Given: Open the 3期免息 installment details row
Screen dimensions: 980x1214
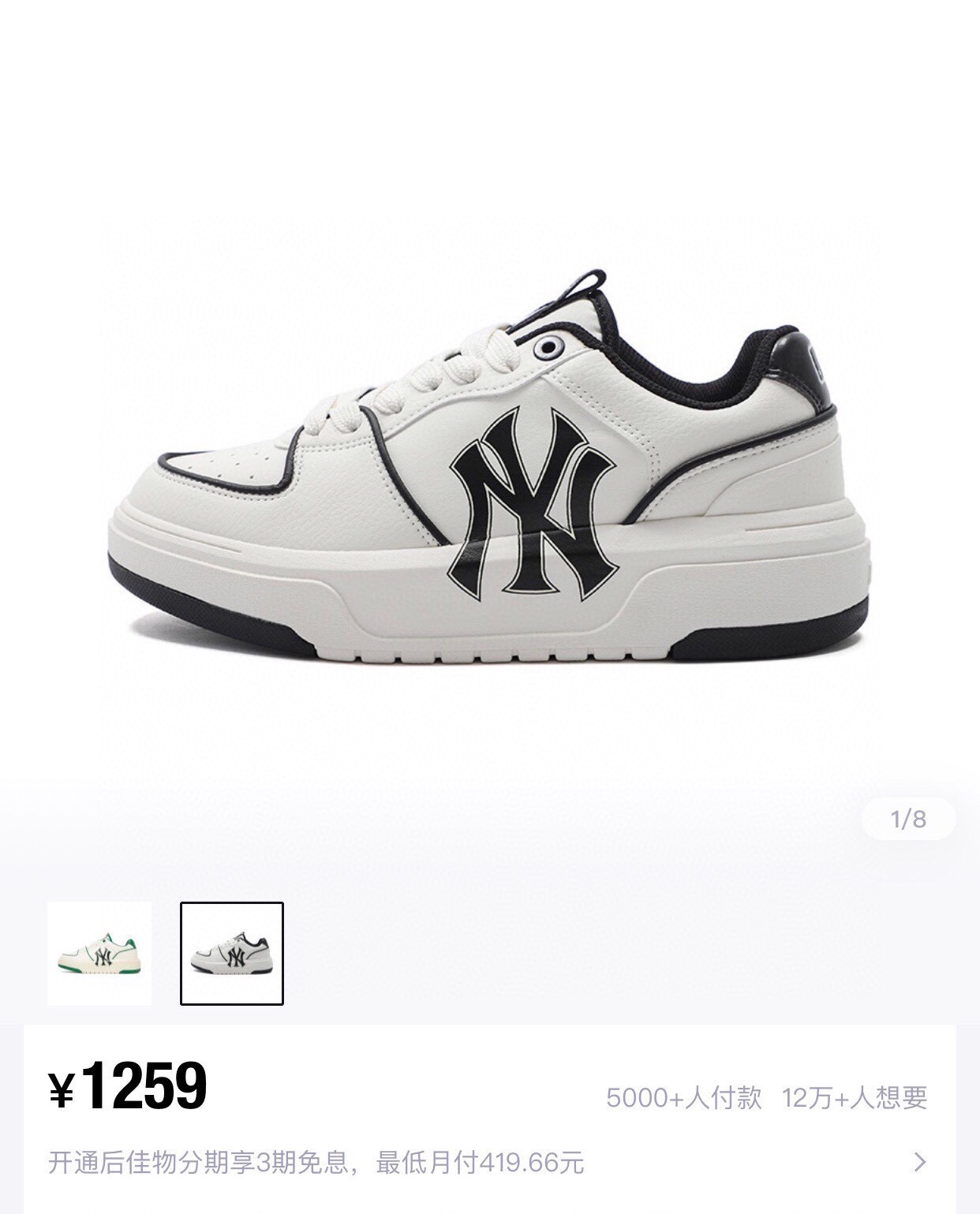Looking at the screenshot, I should [489, 1162].
